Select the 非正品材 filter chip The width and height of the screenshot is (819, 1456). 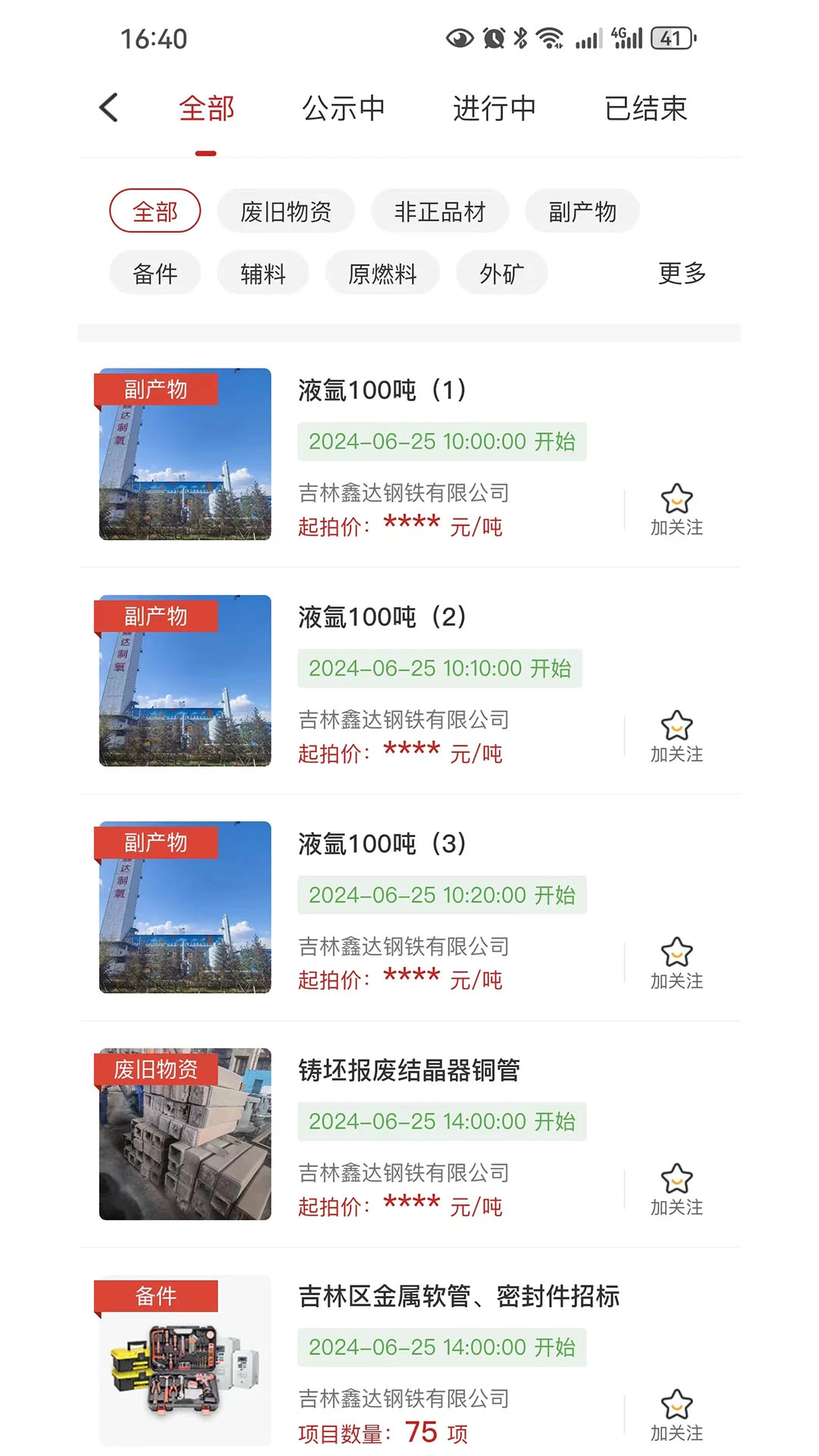[x=440, y=212]
